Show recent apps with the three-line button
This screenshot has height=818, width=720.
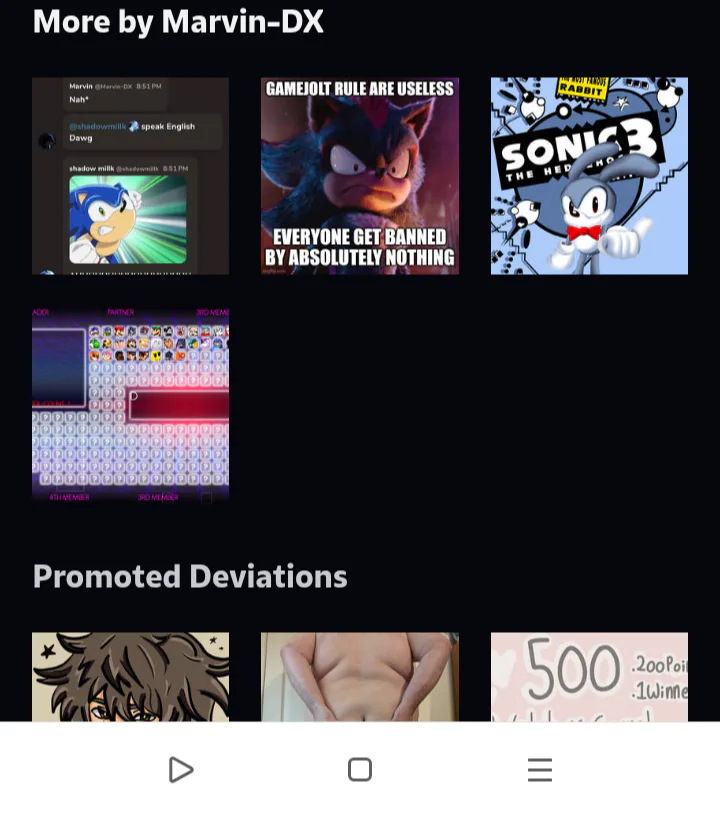coord(540,769)
